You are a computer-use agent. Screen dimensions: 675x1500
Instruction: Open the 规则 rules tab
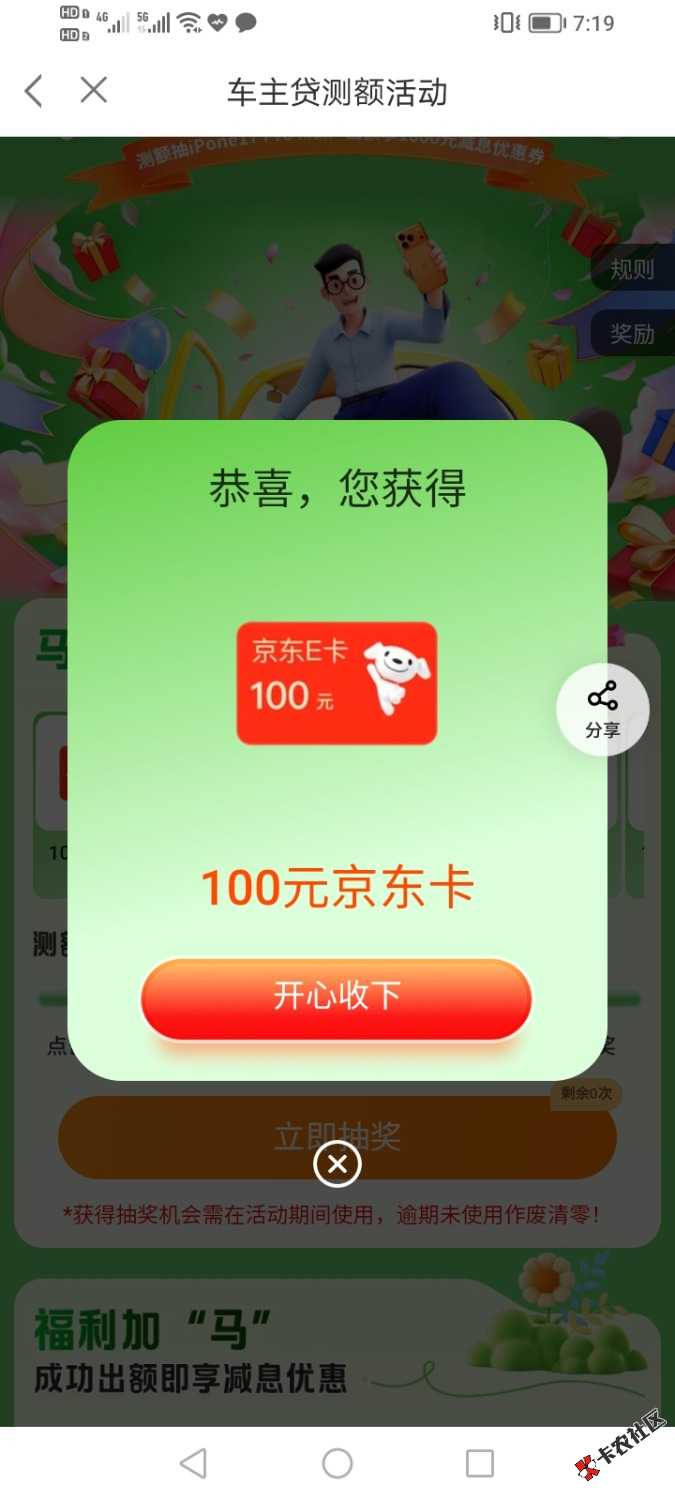[x=633, y=269]
